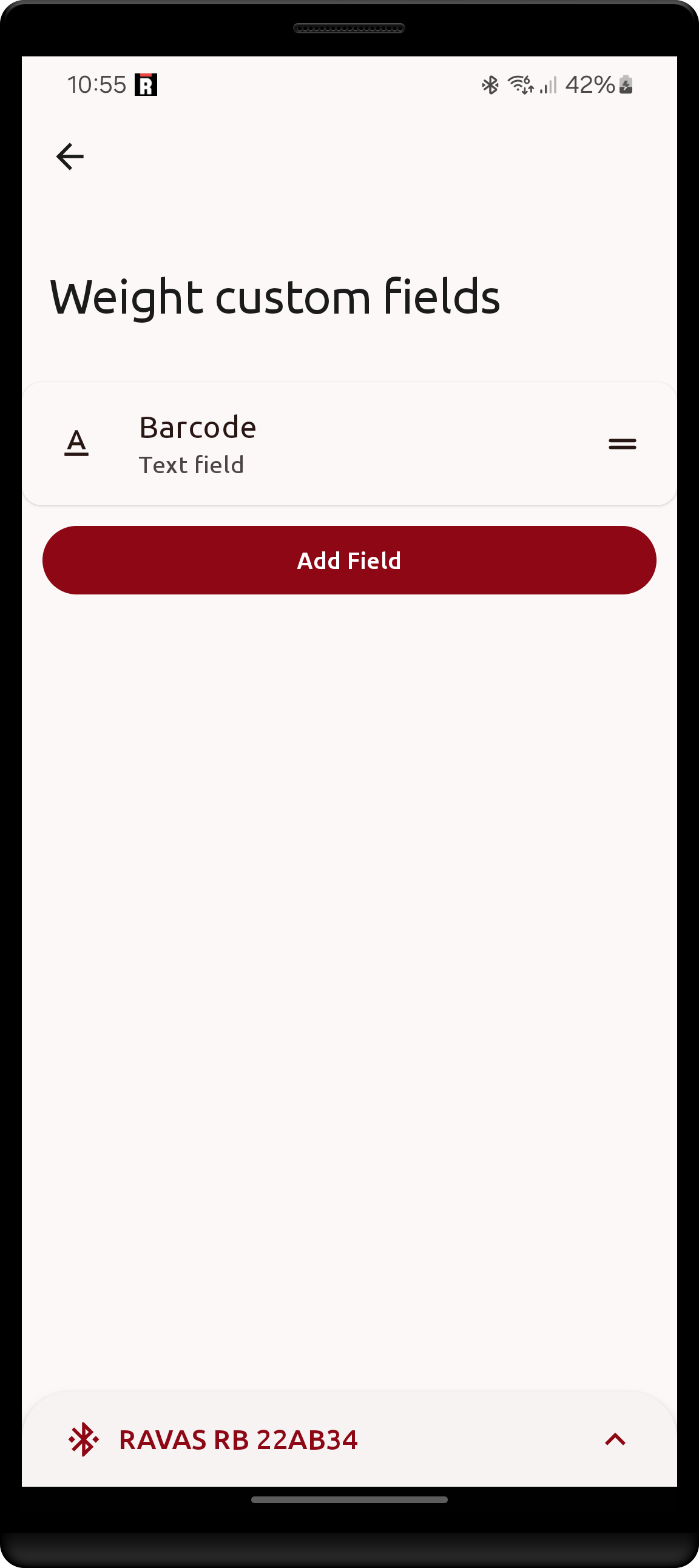Tap the reorder handle on Barcode
The height and width of the screenshot is (1568, 699).
click(x=622, y=444)
